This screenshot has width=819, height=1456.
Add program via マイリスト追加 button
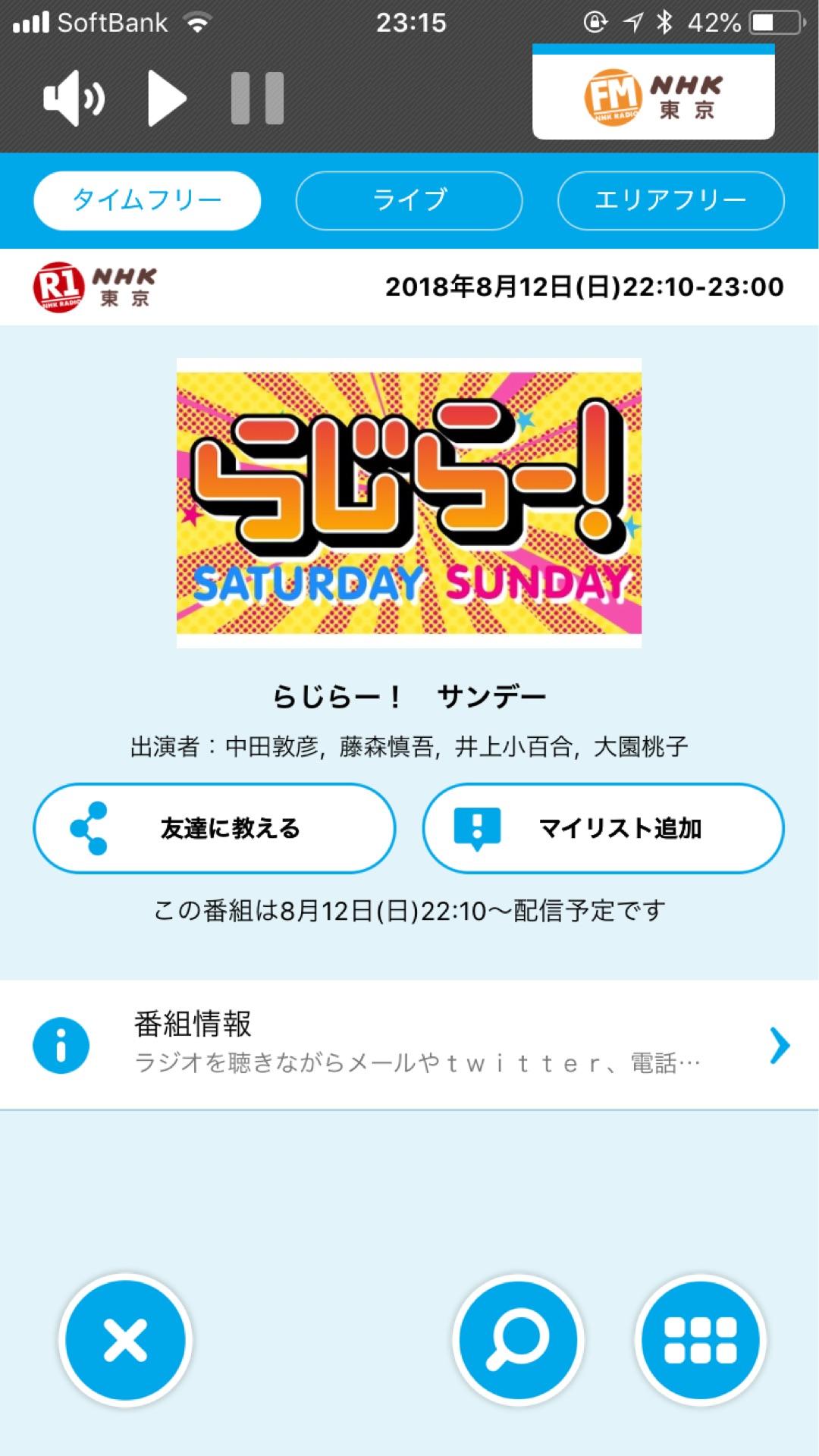click(604, 828)
